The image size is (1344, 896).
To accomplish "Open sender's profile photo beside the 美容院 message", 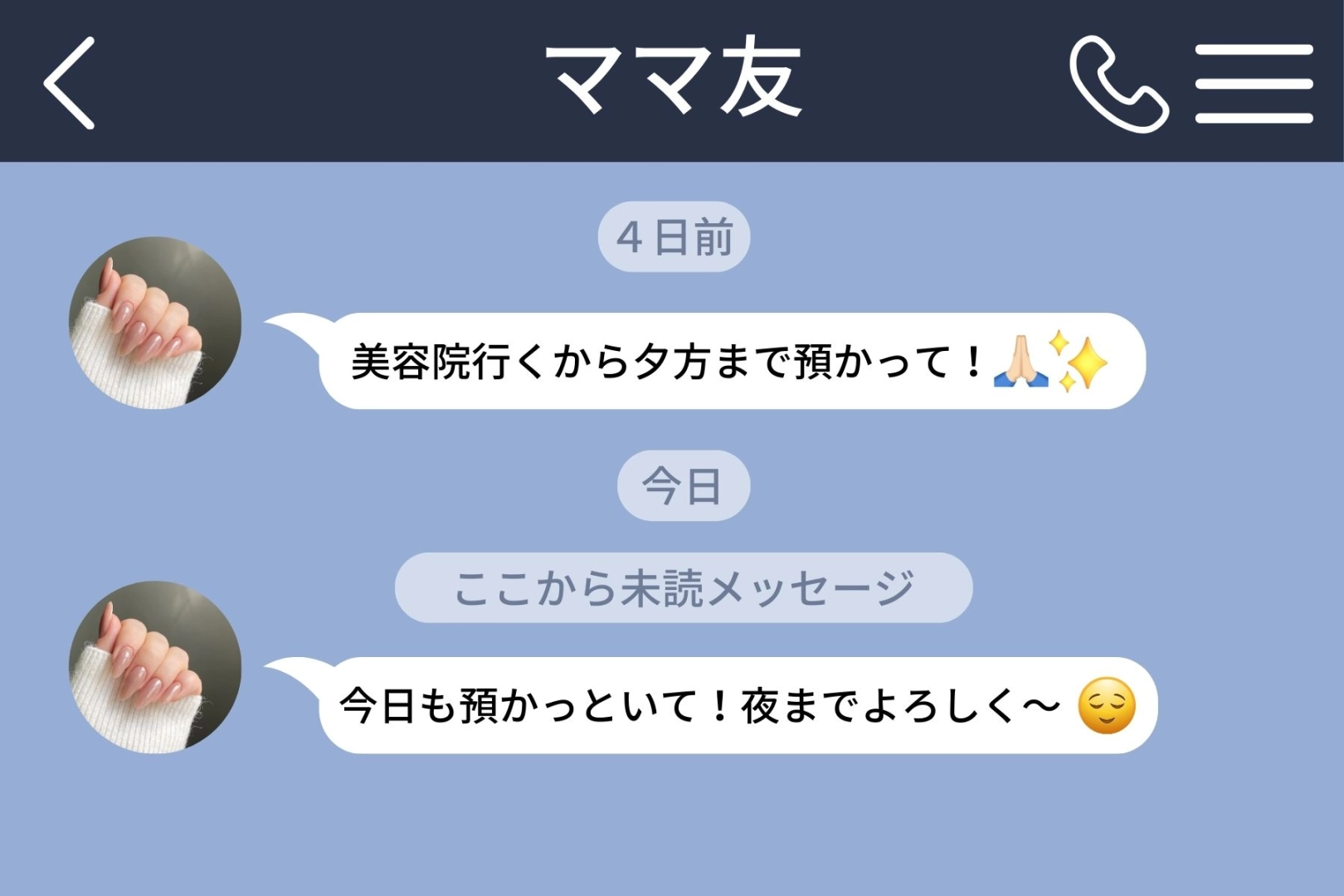I will [155, 323].
